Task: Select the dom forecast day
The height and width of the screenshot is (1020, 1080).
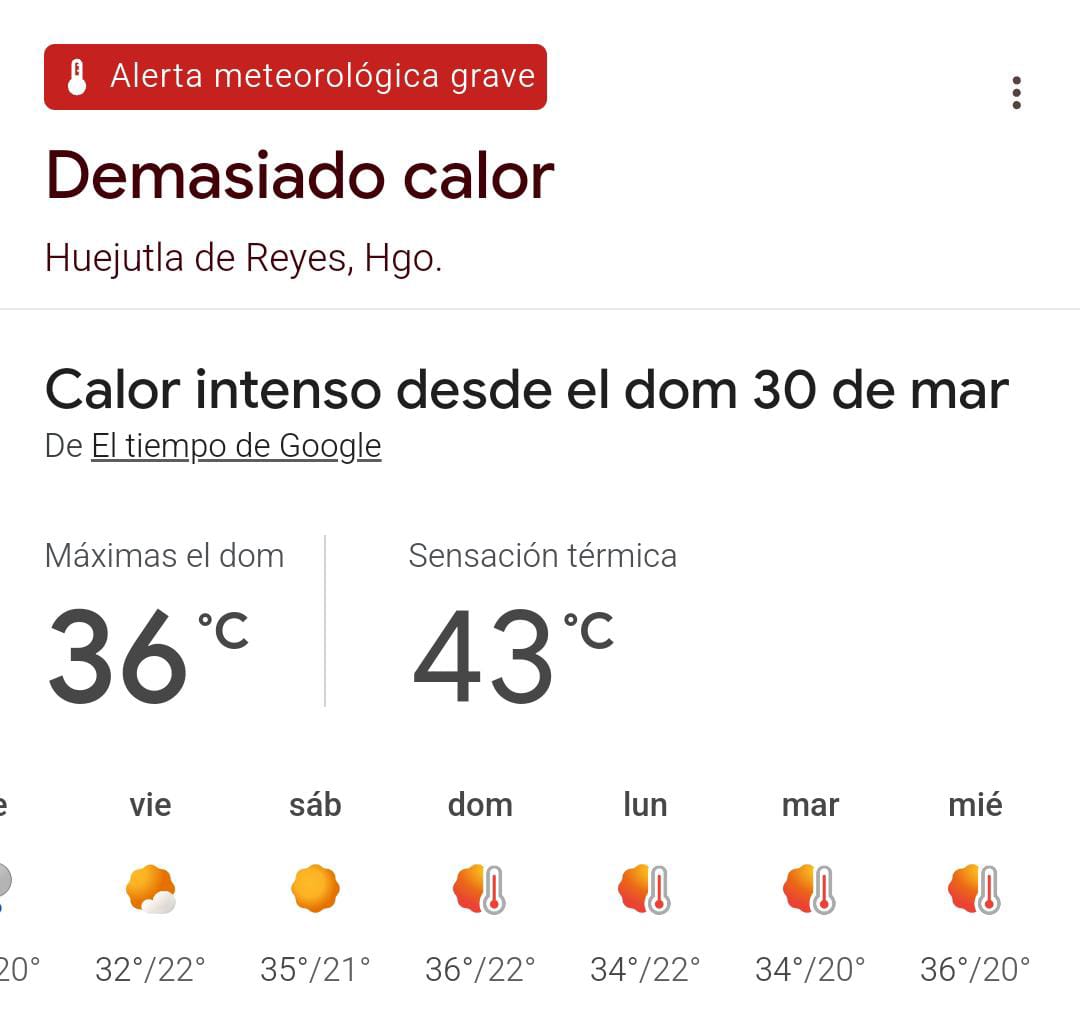Action: click(x=480, y=888)
